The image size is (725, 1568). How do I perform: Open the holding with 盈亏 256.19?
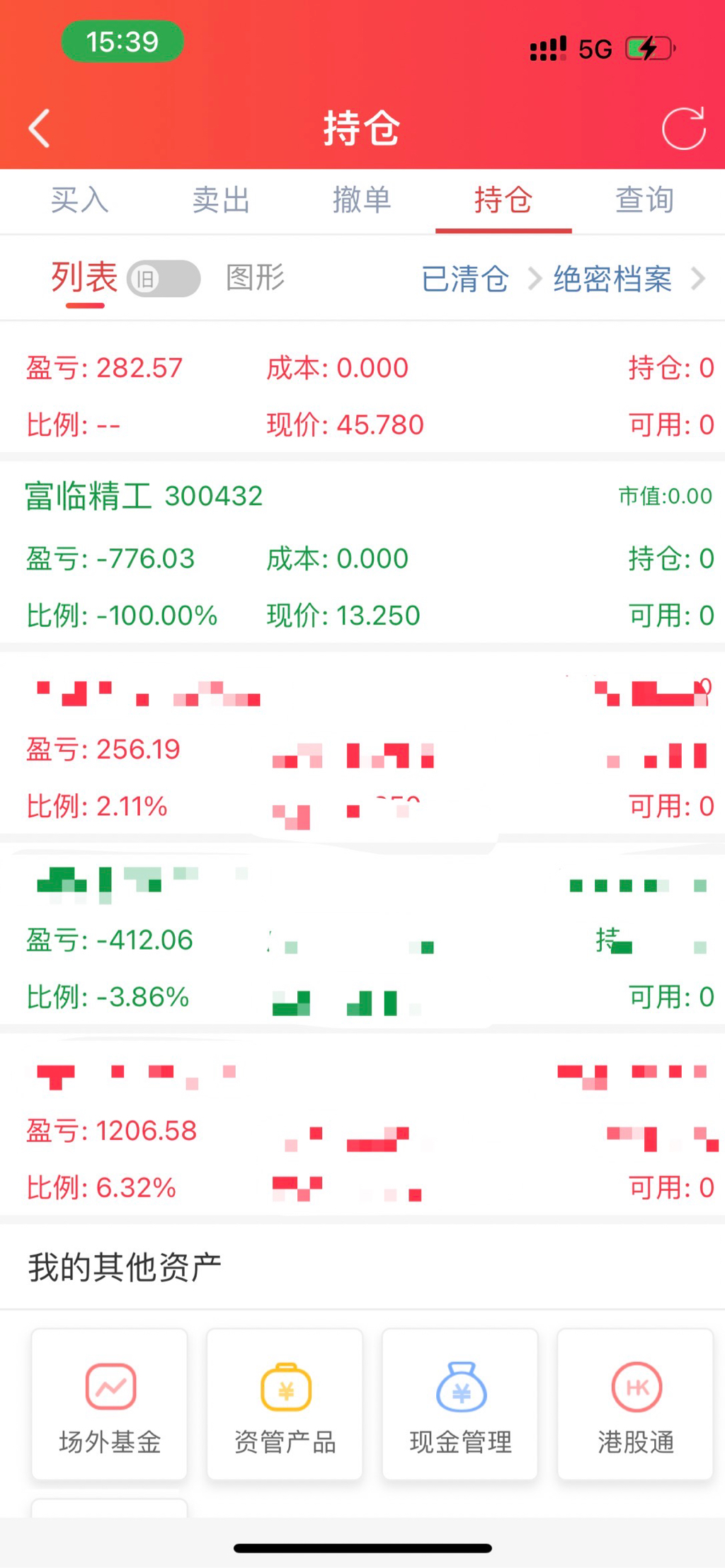tap(362, 749)
